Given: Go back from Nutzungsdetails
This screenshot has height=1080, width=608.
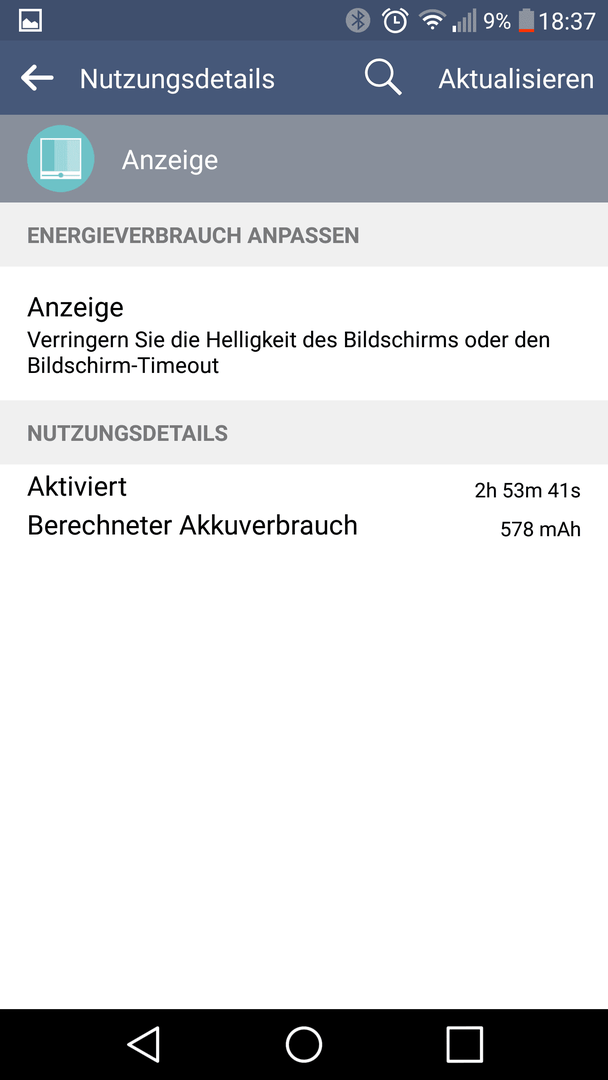Looking at the screenshot, I should coord(37,78).
